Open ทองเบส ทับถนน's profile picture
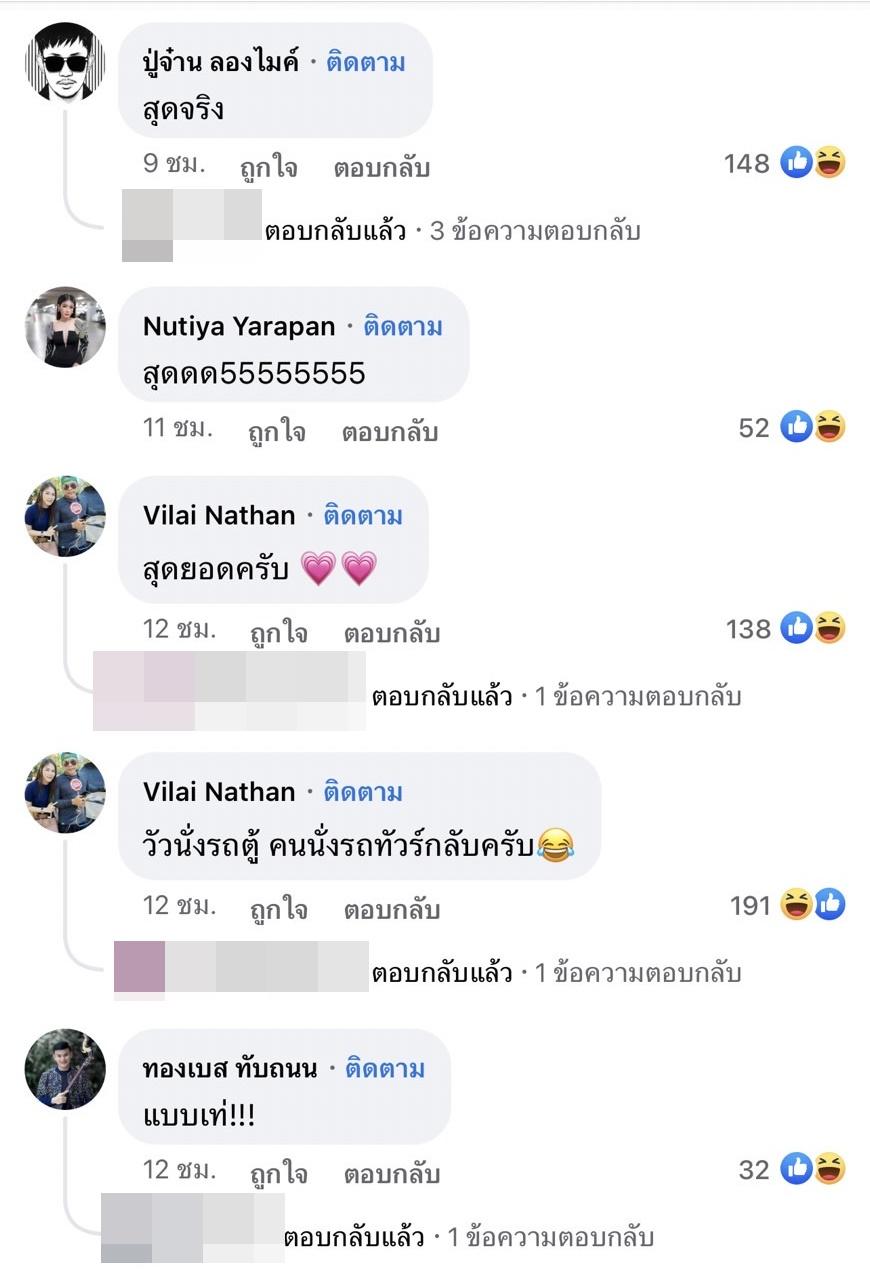 coord(65,1069)
